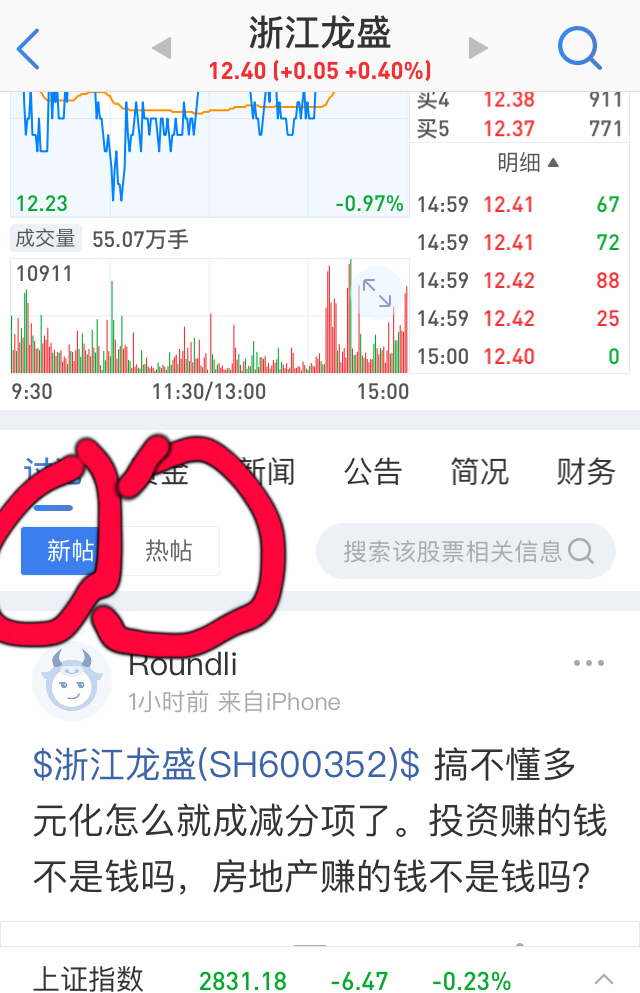Screen dimensions: 640x993
Task: Open the search magnifier in the header
Action: [x=578, y=48]
